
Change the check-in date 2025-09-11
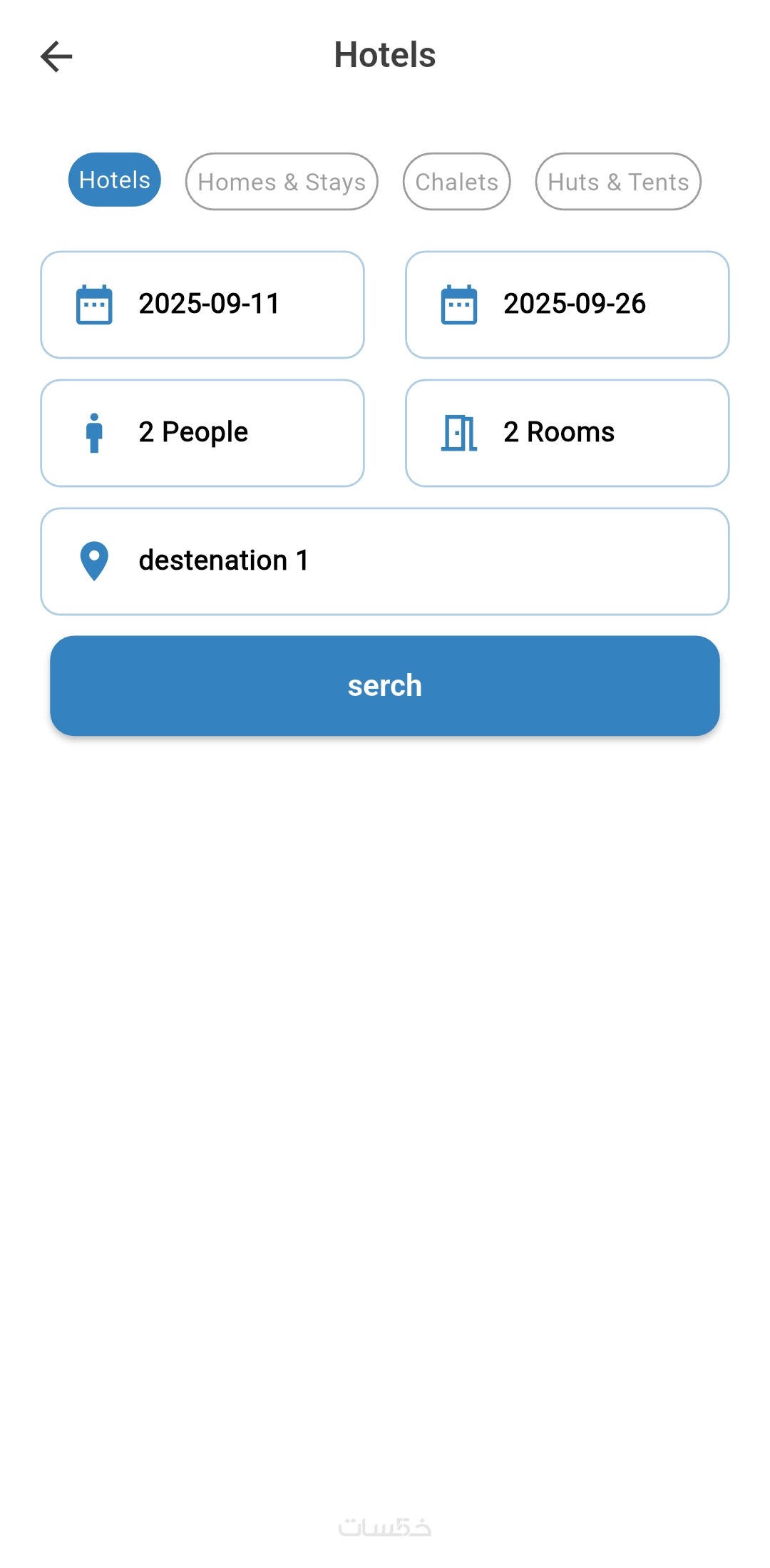coord(202,304)
